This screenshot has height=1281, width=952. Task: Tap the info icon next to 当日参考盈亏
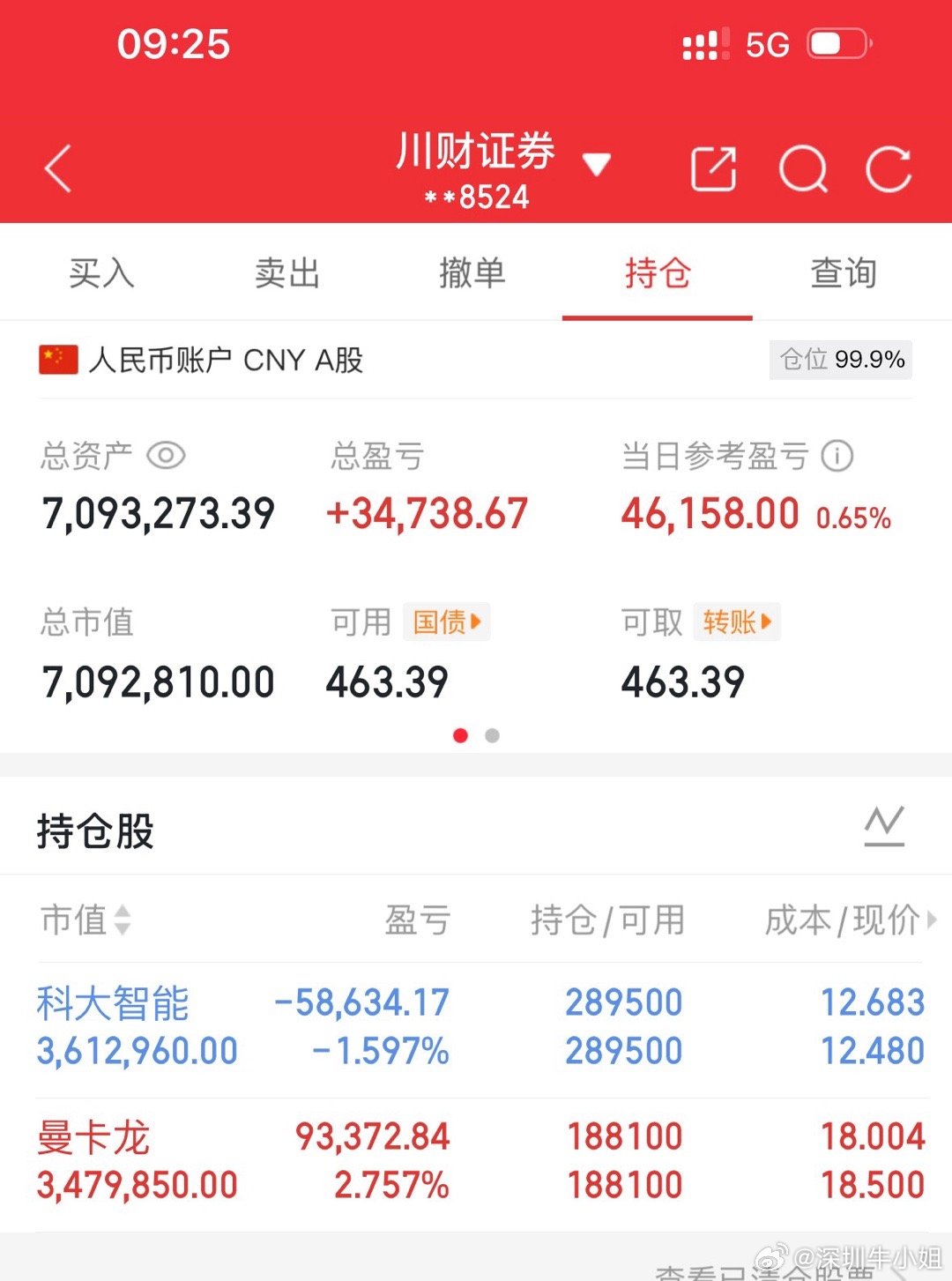click(836, 456)
